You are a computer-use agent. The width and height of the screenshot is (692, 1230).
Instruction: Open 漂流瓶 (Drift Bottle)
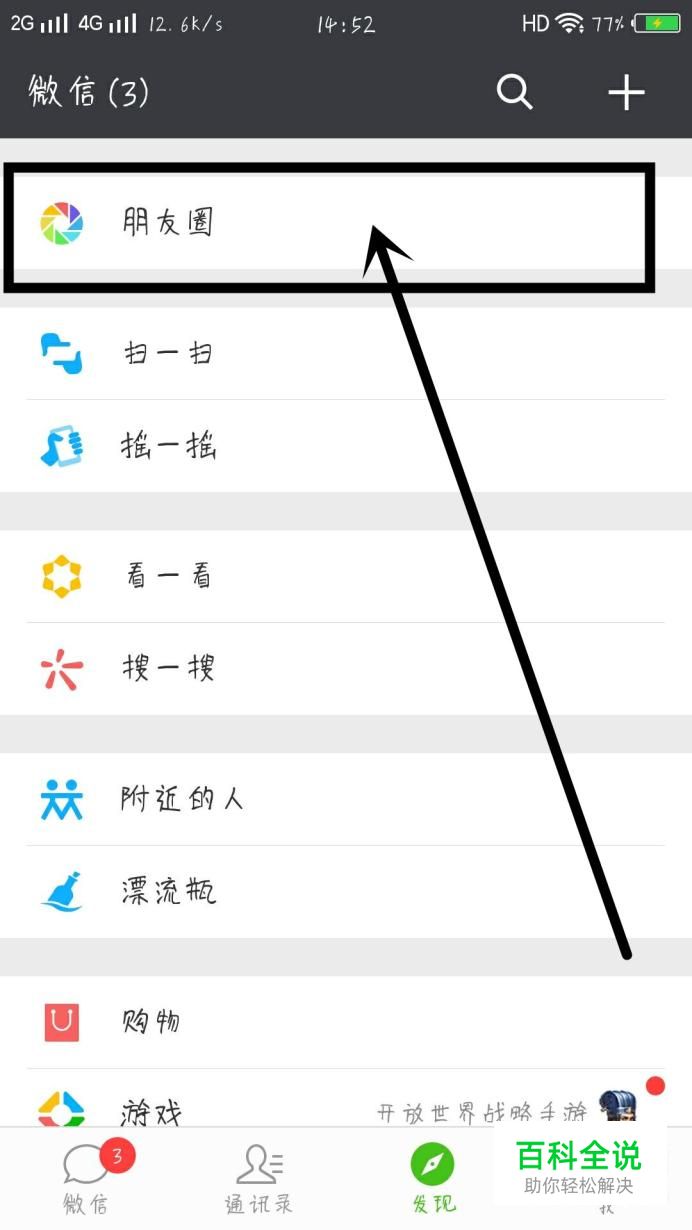(x=168, y=891)
